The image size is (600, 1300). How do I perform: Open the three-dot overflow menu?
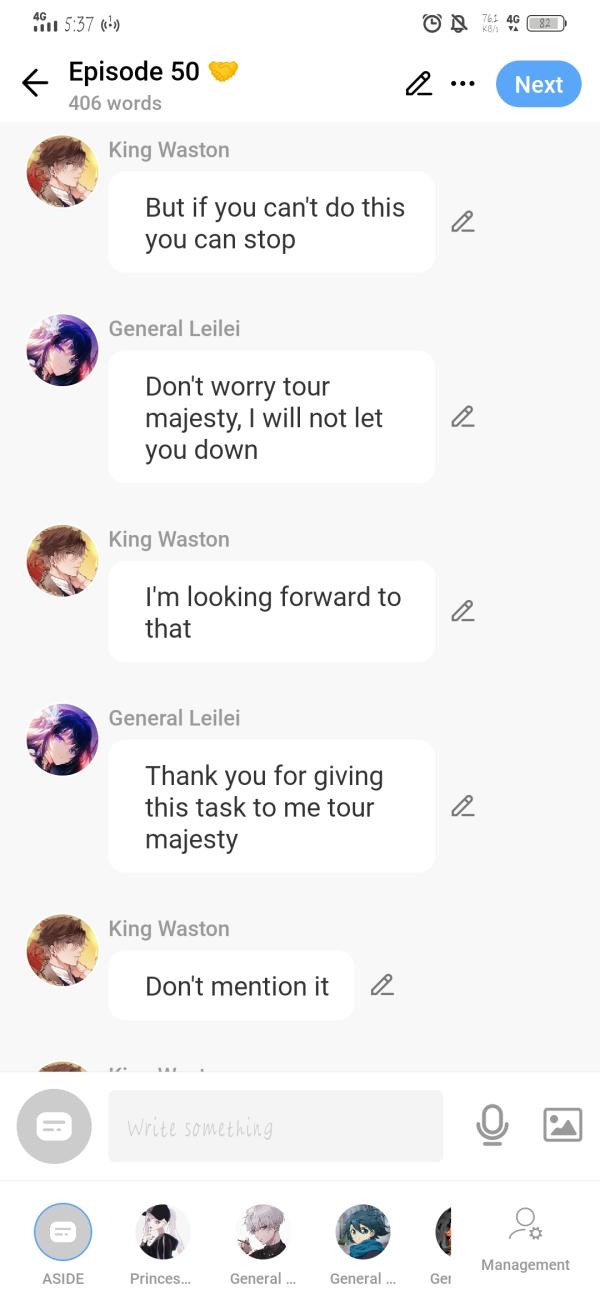(x=463, y=84)
